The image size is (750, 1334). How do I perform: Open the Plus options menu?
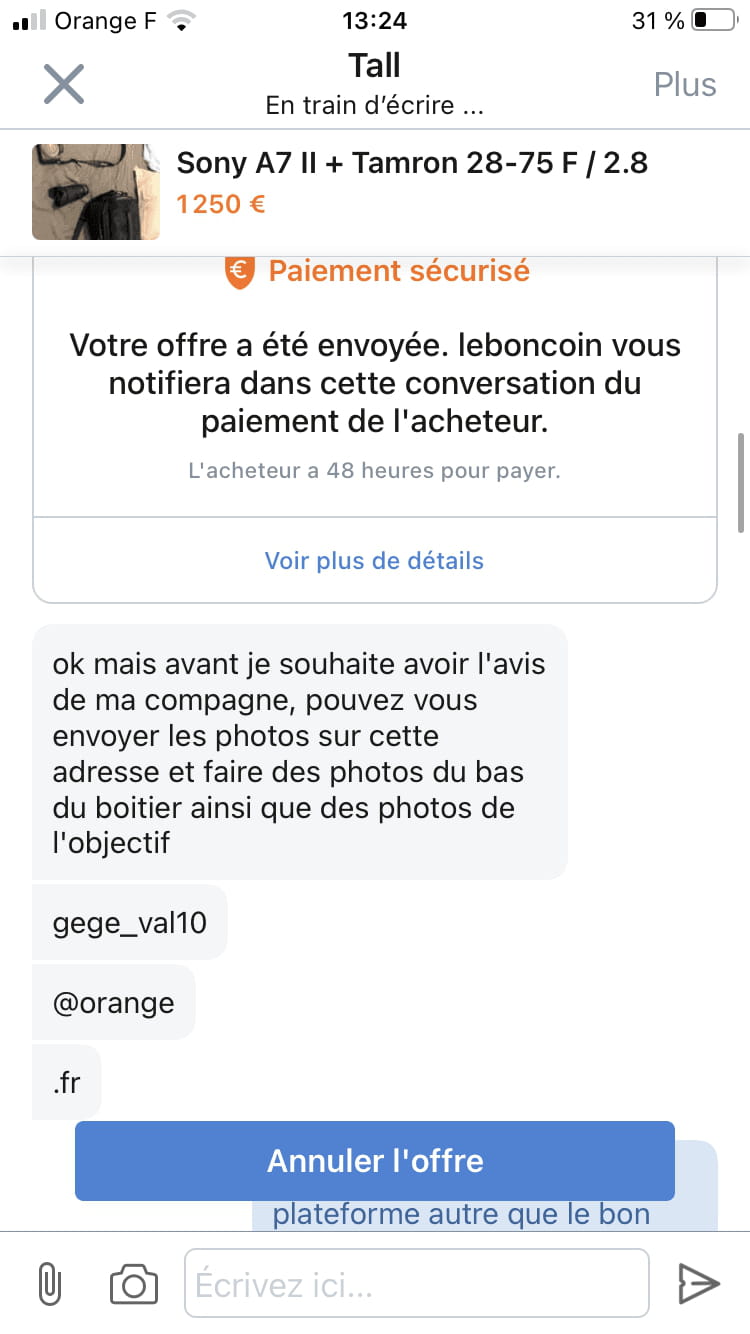pyautogui.click(x=685, y=85)
